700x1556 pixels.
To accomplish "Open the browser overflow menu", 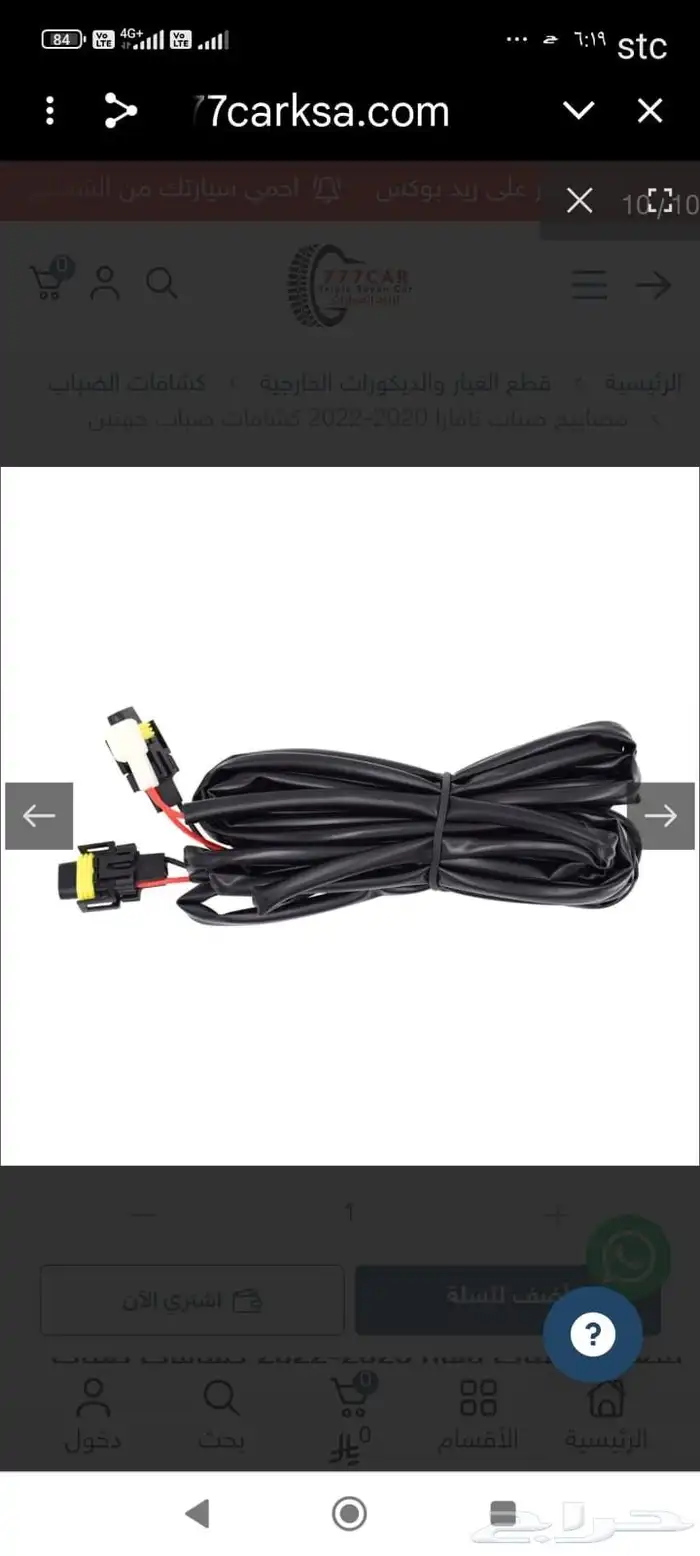I will click(x=50, y=111).
